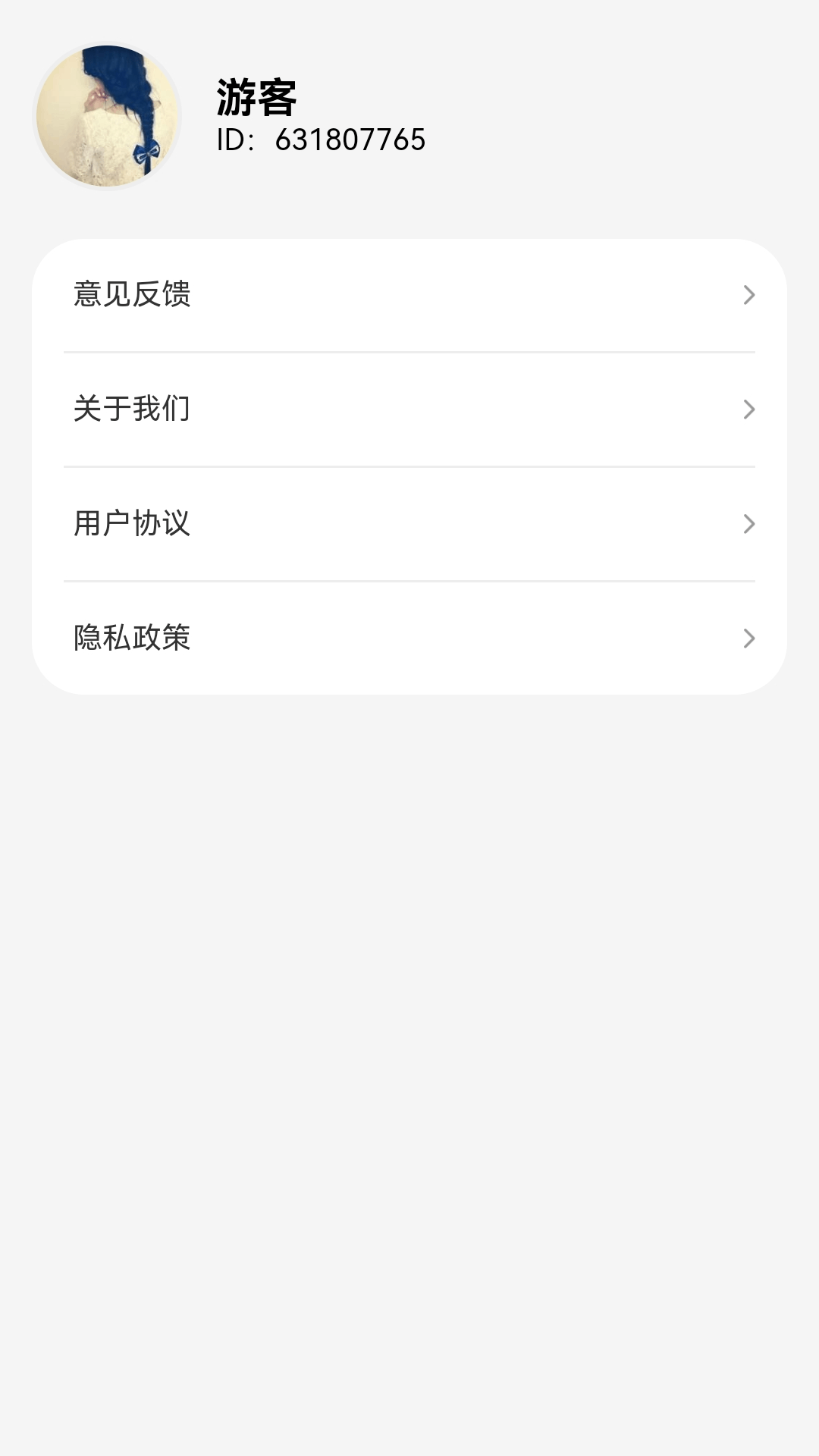819x1456 pixels.
Task: Tap the right-facing arrow in the last row
Action: coord(749,638)
